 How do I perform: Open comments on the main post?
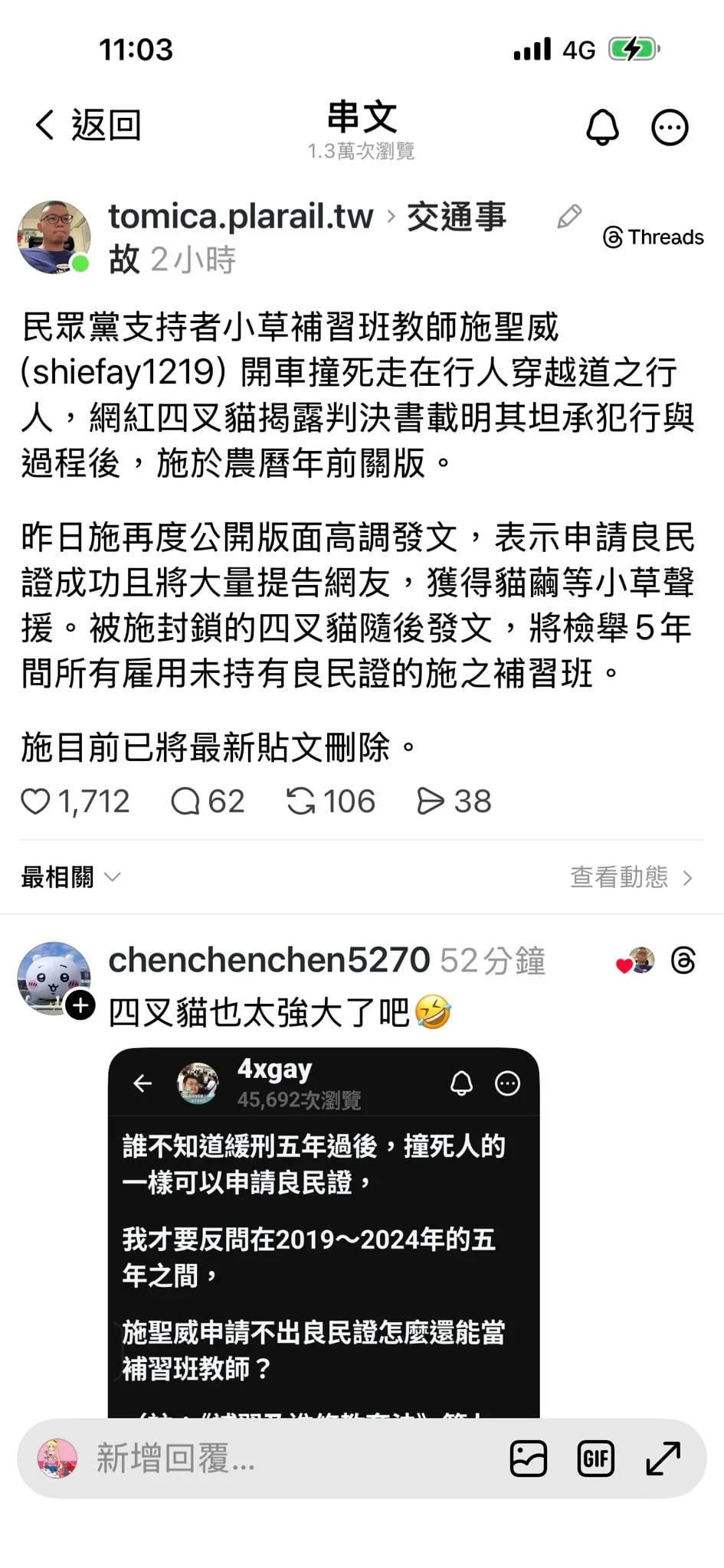point(185,802)
